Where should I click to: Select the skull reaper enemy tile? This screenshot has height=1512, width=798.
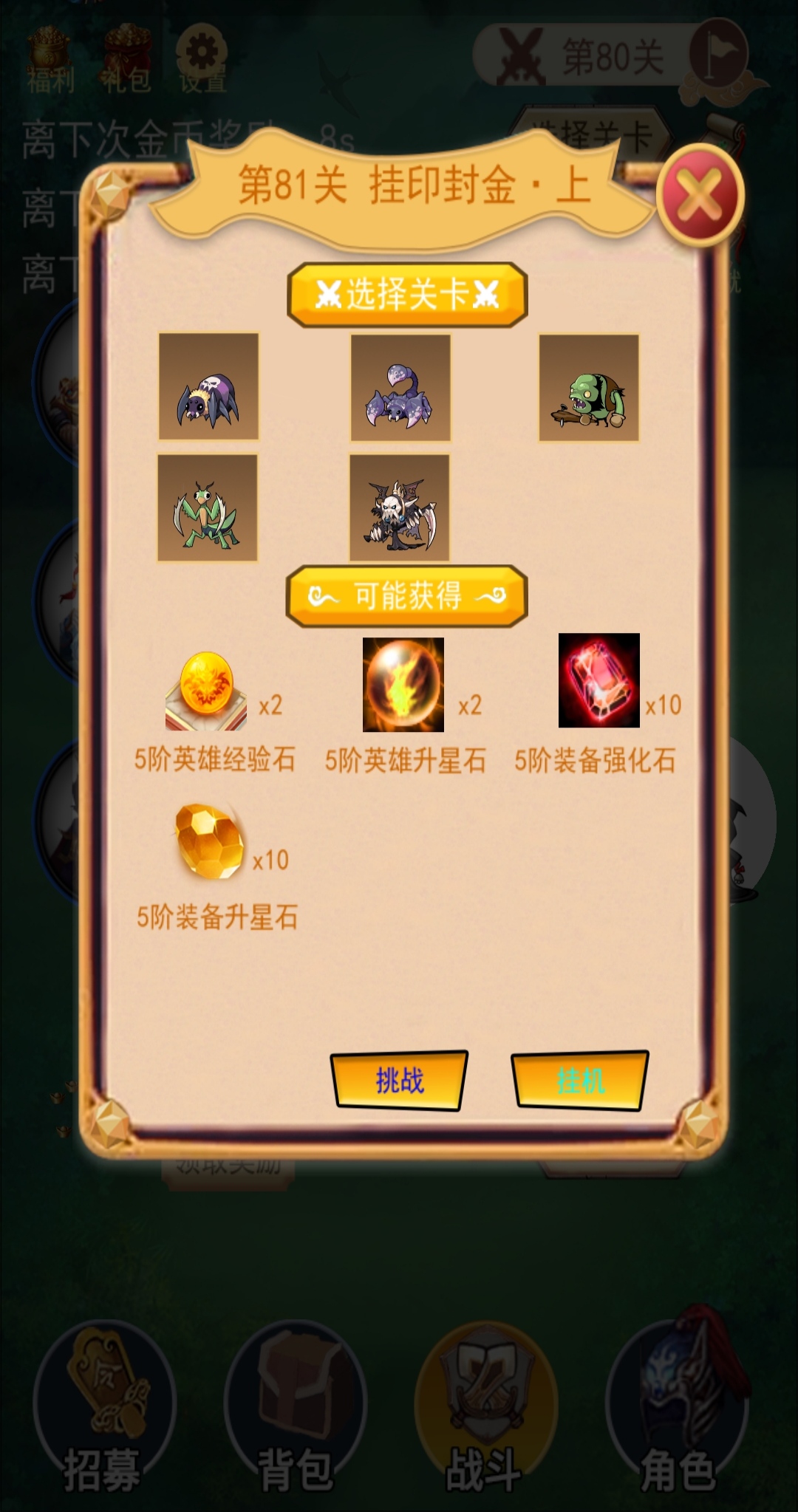(399, 507)
